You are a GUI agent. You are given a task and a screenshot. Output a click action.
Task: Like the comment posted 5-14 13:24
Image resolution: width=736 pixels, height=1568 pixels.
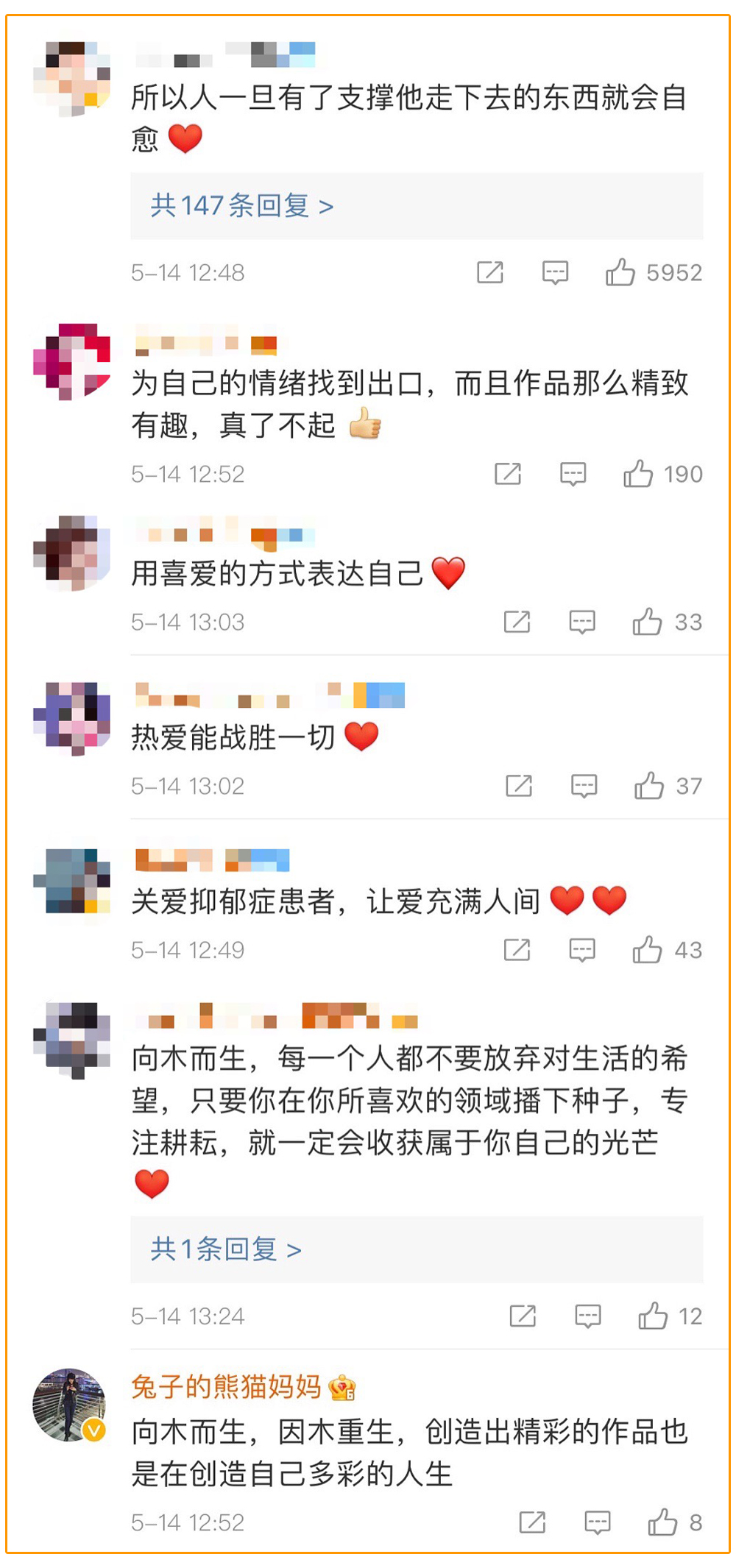[653, 1316]
